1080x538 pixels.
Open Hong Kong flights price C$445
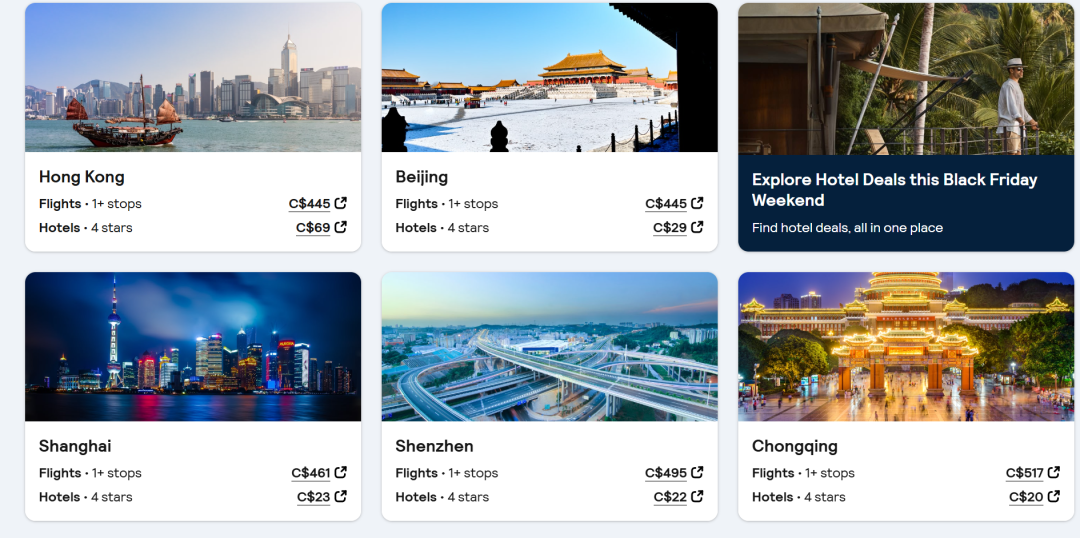(x=317, y=204)
